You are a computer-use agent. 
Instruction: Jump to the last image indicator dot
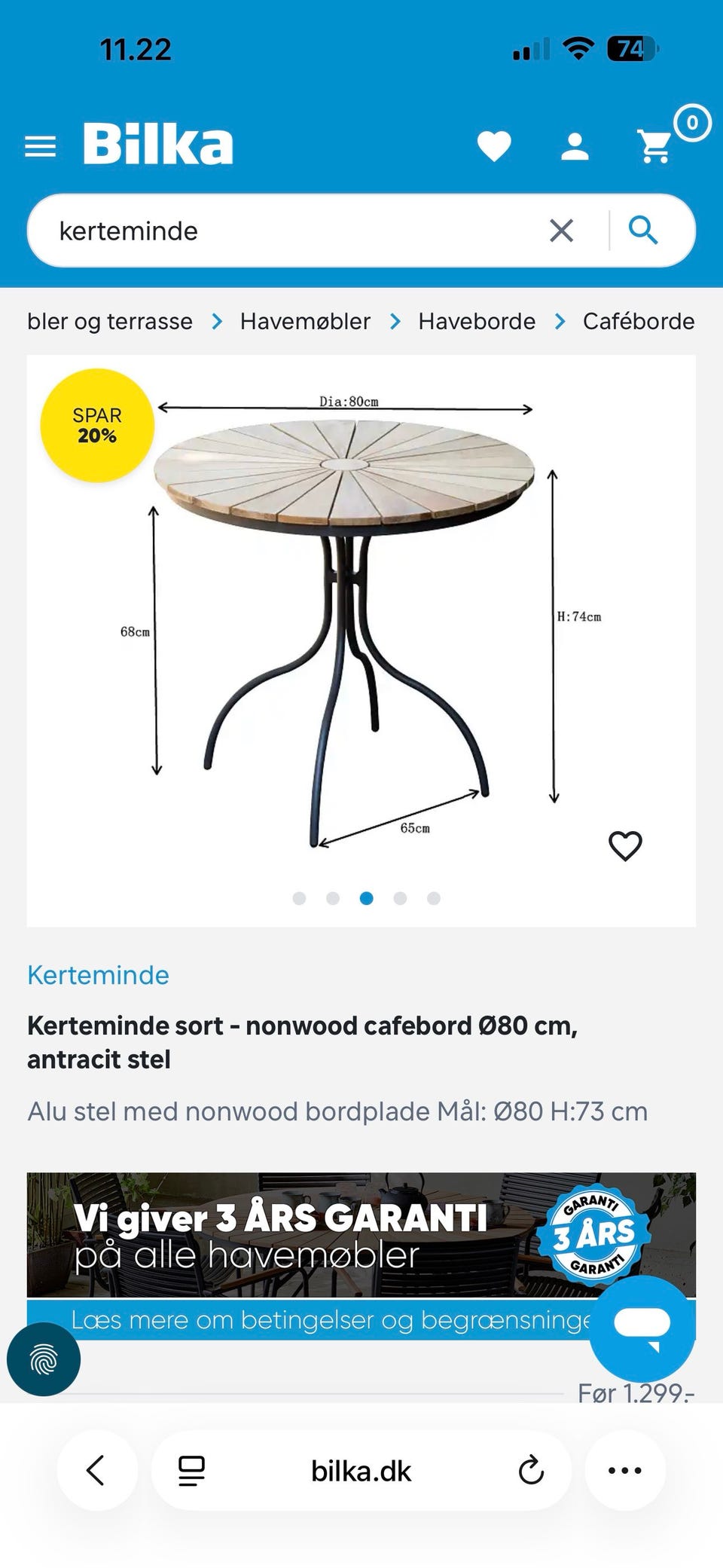point(432,898)
